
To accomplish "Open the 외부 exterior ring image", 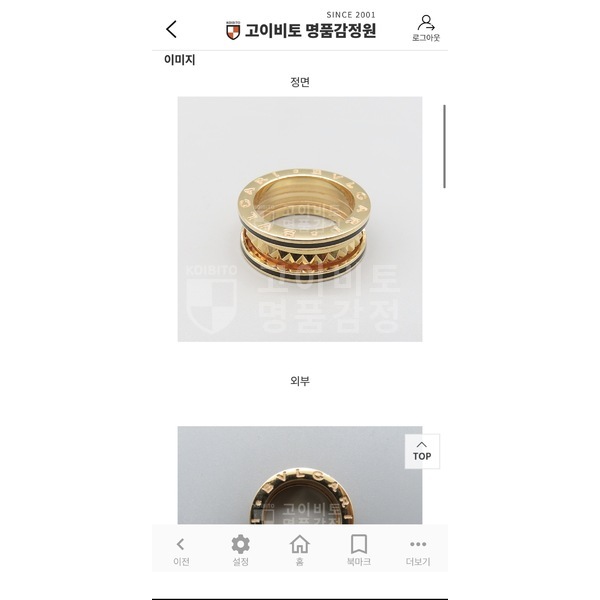I will pos(300,476).
